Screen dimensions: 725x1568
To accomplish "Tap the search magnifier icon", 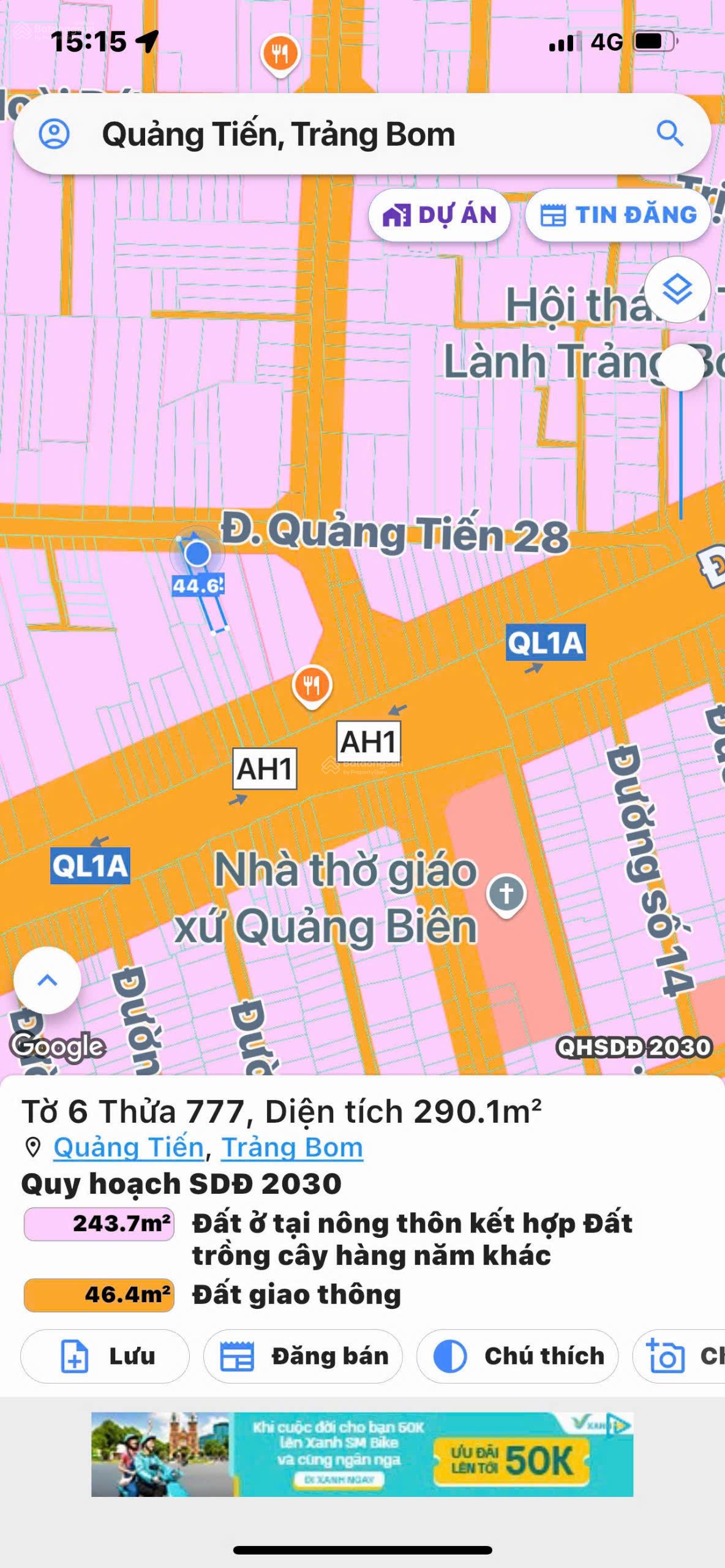I will (x=671, y=136).
